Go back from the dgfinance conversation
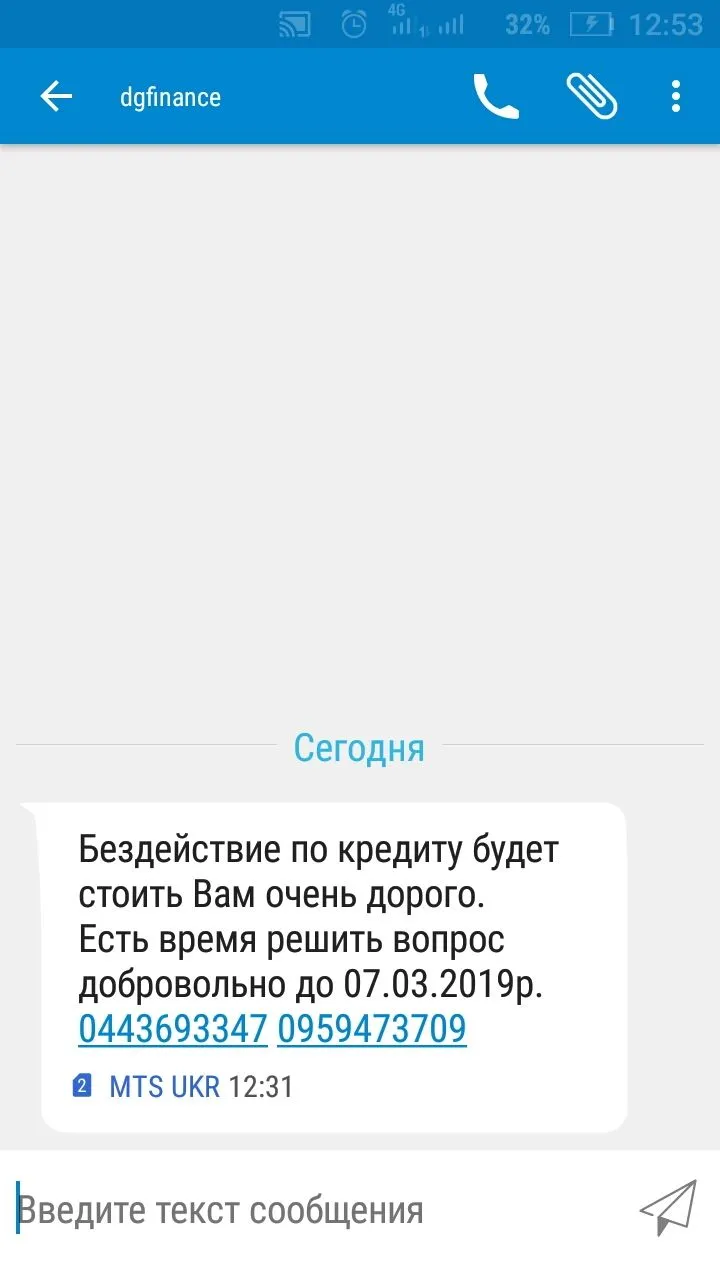 tap(56, 97)
